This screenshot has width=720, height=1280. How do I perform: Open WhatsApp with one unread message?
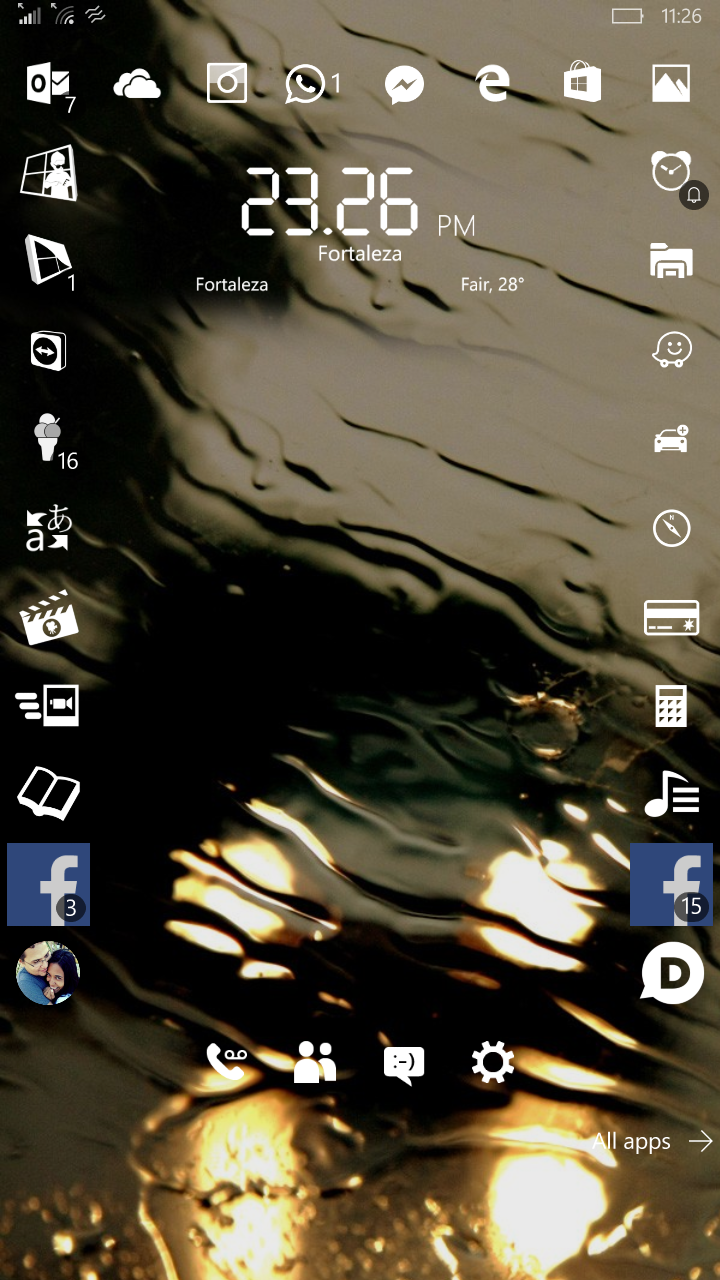312,84
